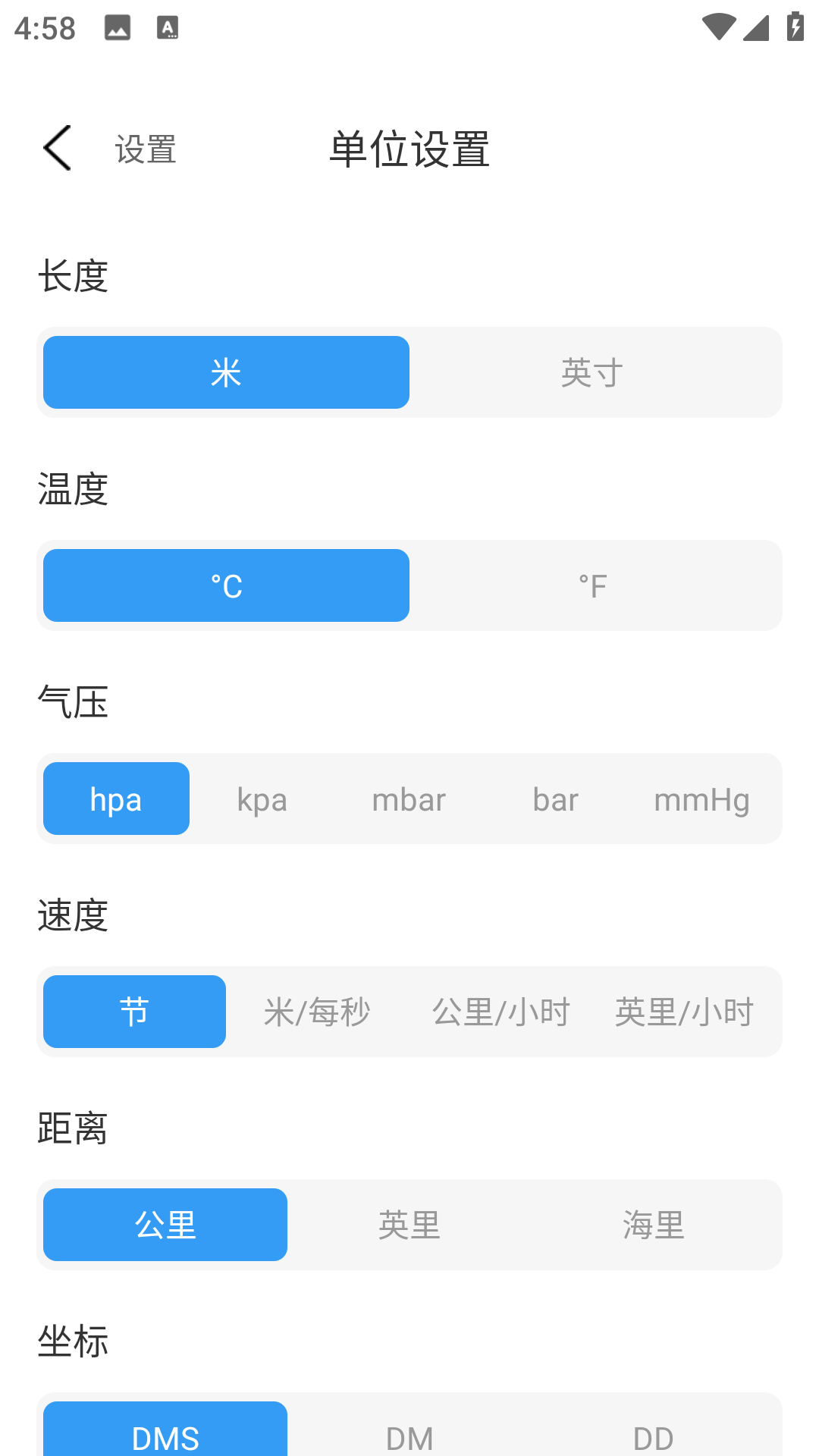Viewport: 819px width, 1456px height.
Task: Select the °C temperature option
Action: [x=226, y=585]
